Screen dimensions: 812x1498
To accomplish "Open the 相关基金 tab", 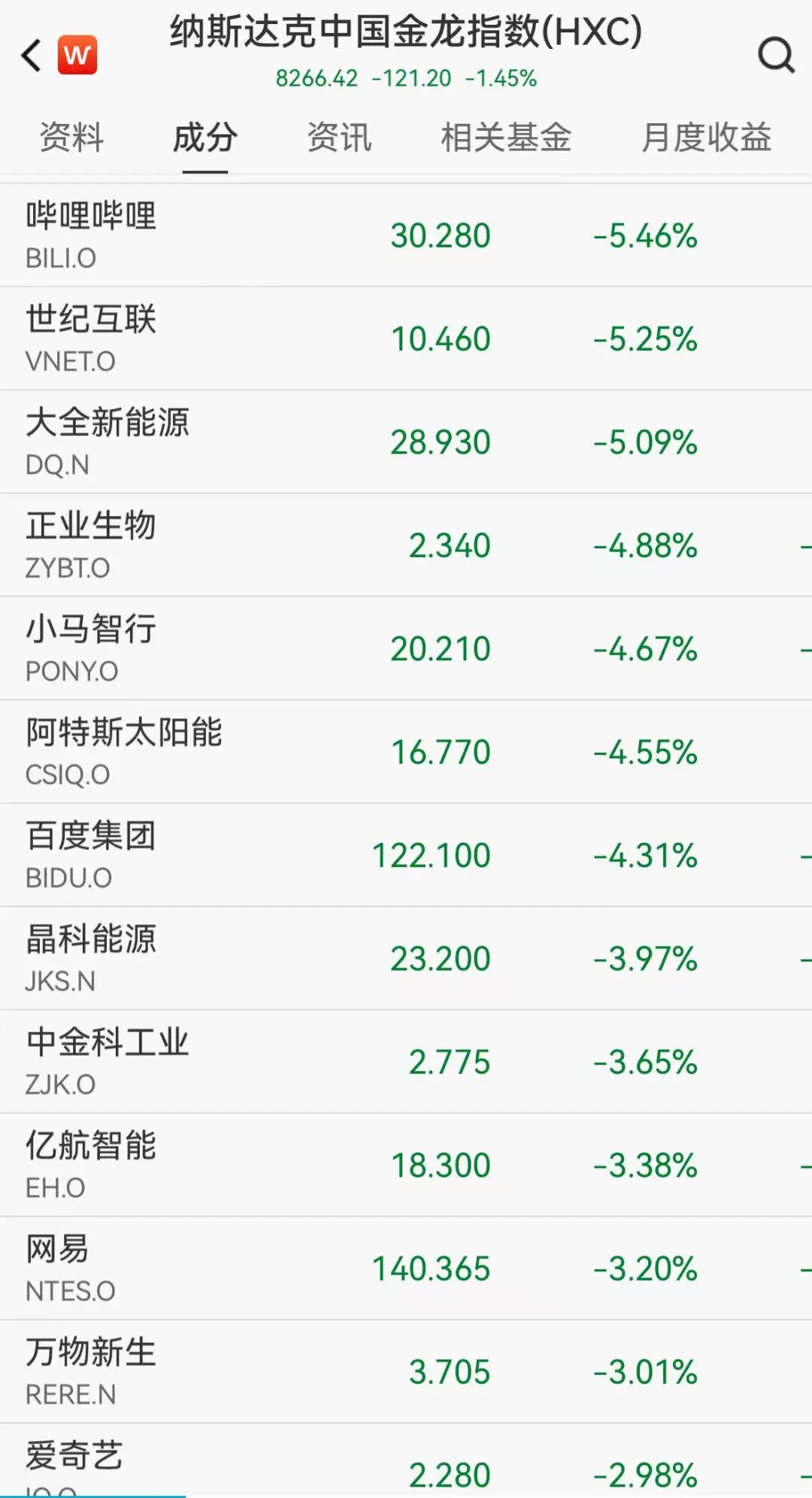I will 506,138.
